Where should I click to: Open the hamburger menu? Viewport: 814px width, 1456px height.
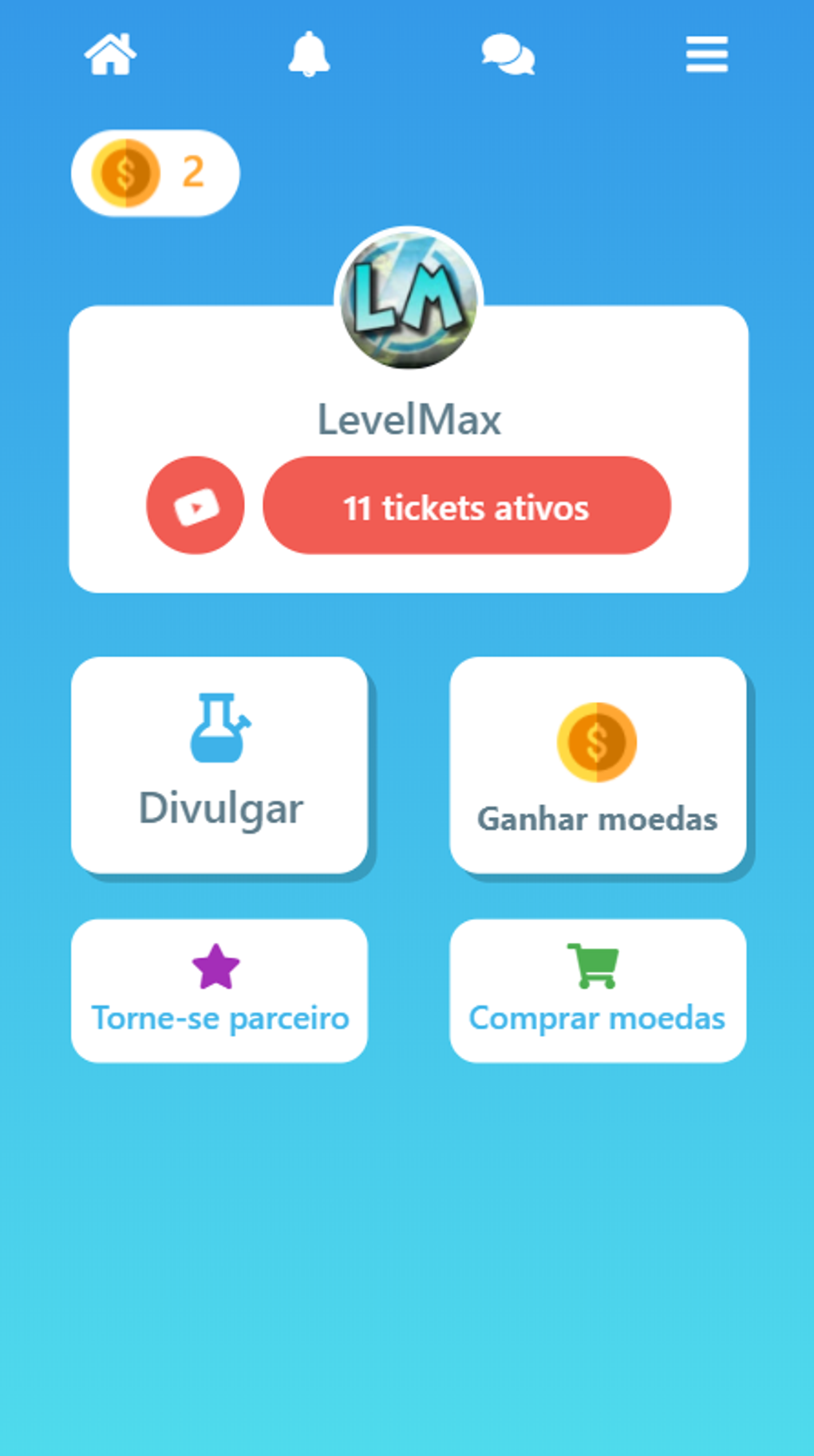click(706, 54)
